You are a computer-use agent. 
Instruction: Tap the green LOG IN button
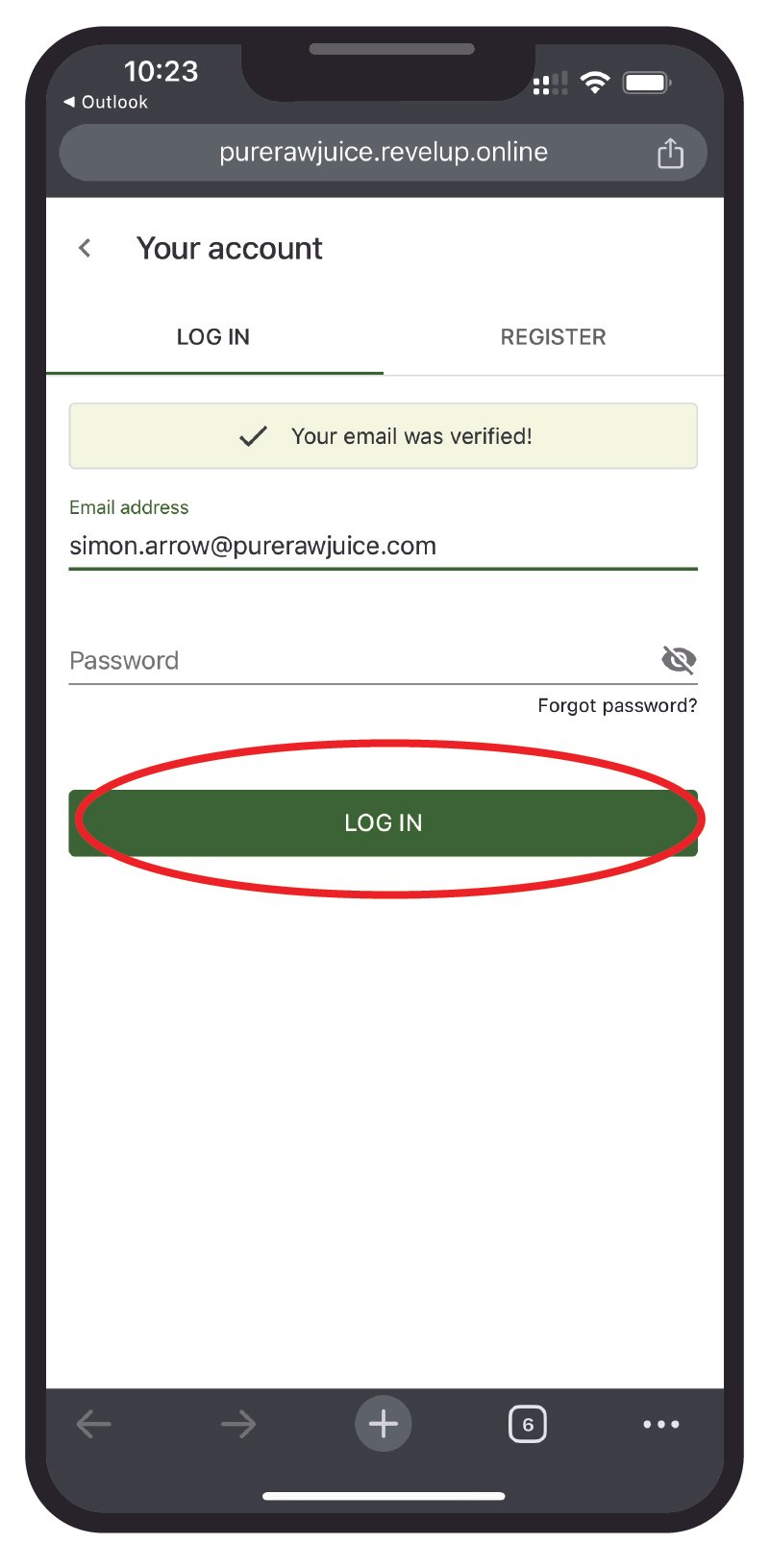(383, 822)
